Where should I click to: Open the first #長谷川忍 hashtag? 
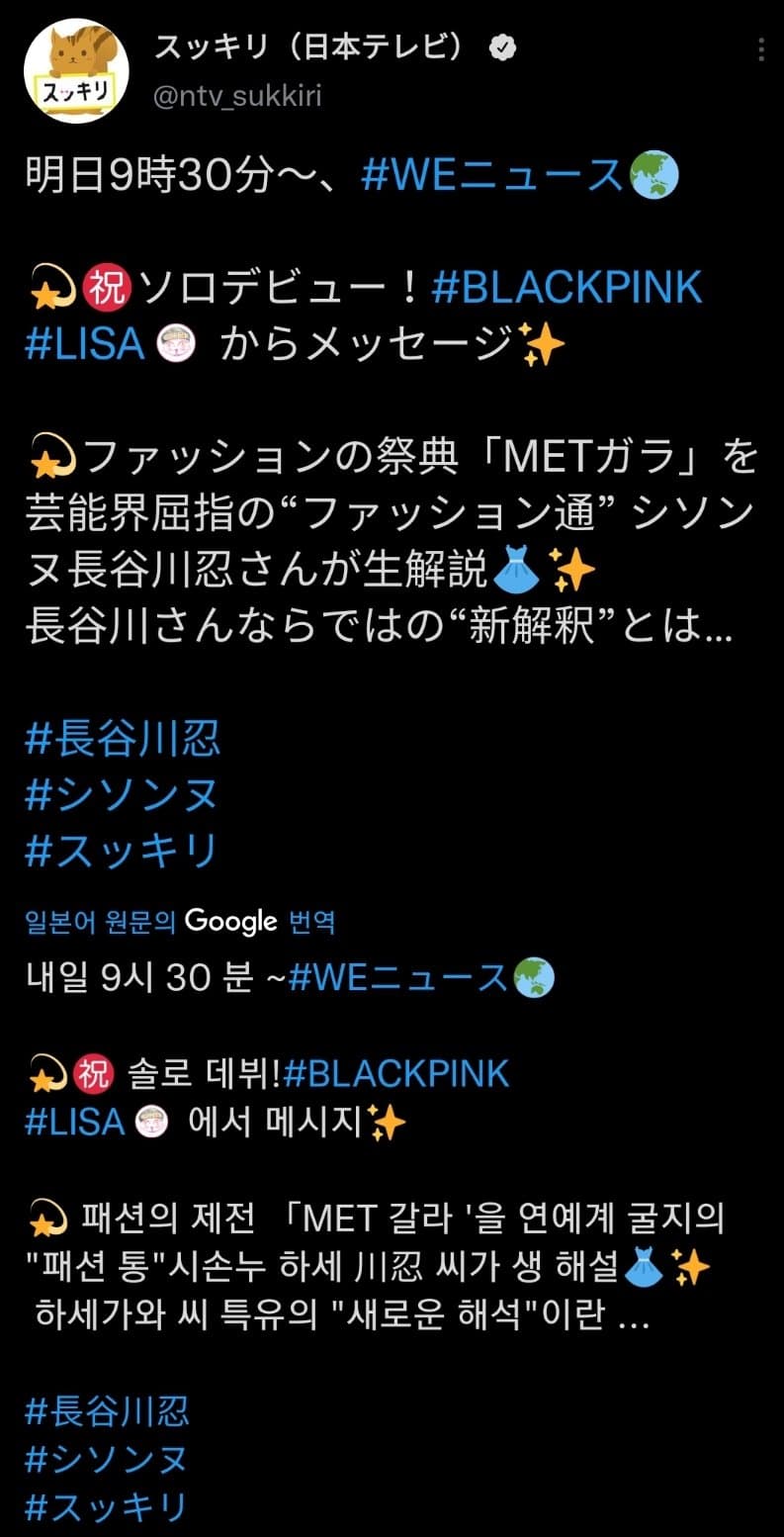[x=123, y=739]
